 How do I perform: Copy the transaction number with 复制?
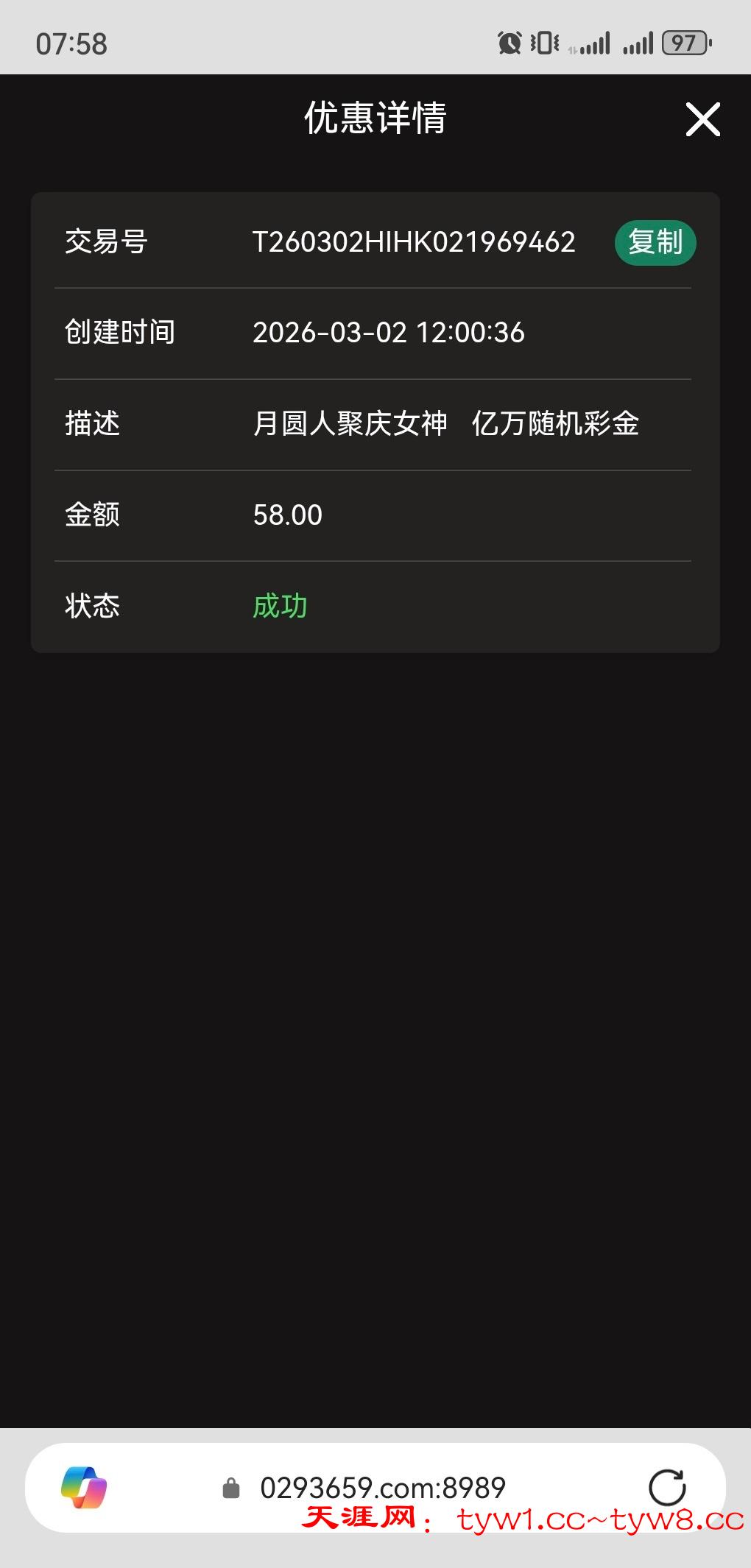point(655,242)
